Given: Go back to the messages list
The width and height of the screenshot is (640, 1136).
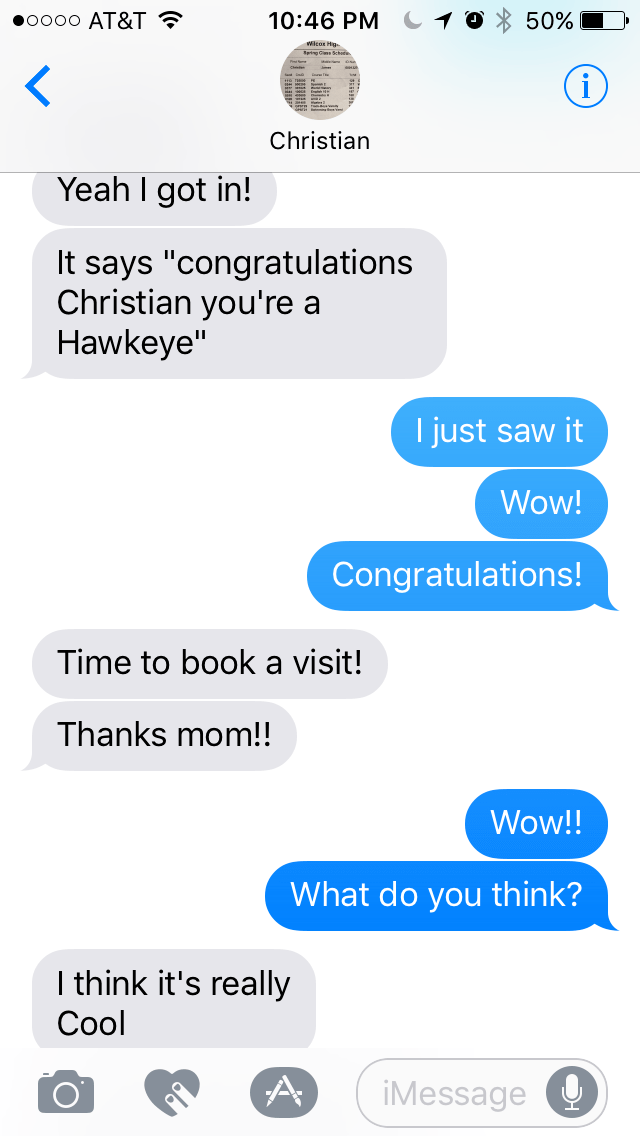Looking at the screenshot, I should coord(37,87).
